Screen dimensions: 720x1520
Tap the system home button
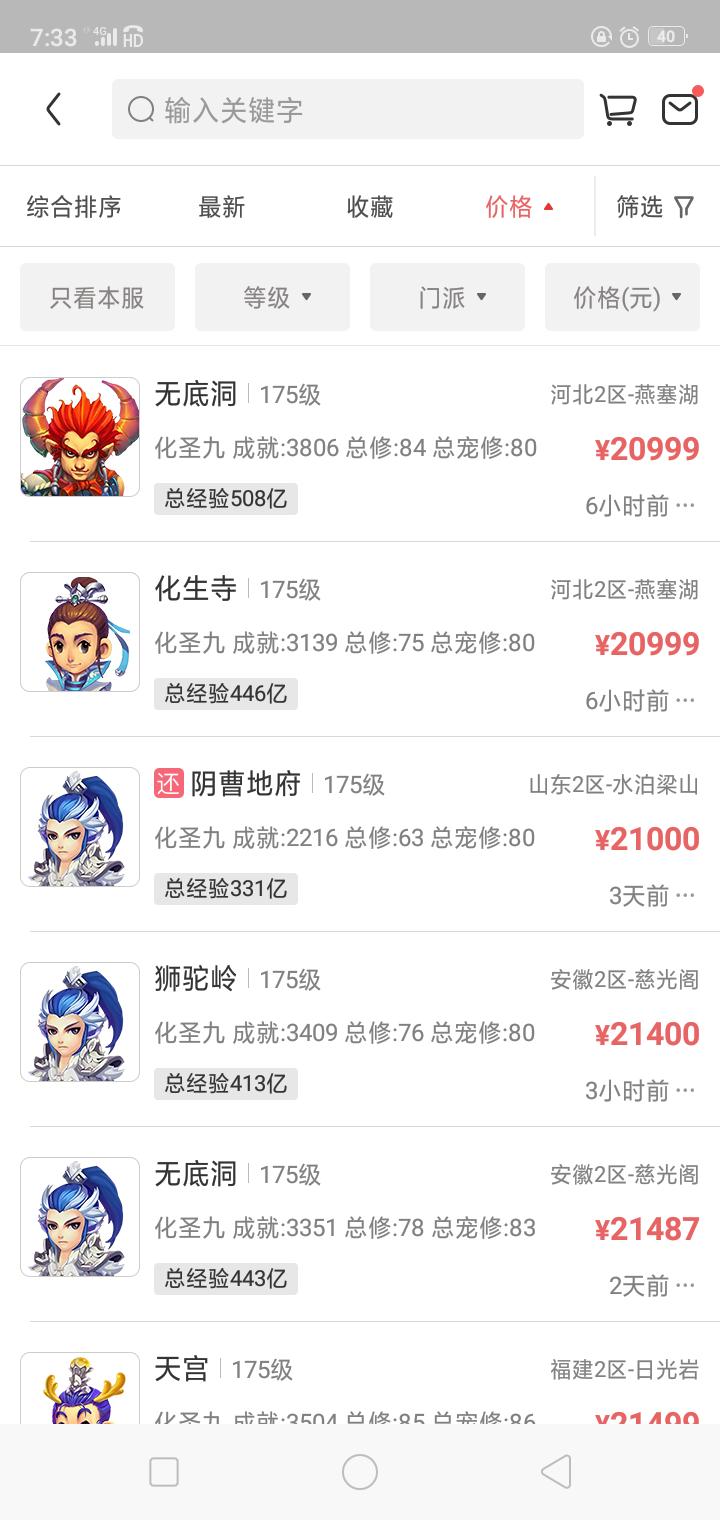coord(360,1472)
